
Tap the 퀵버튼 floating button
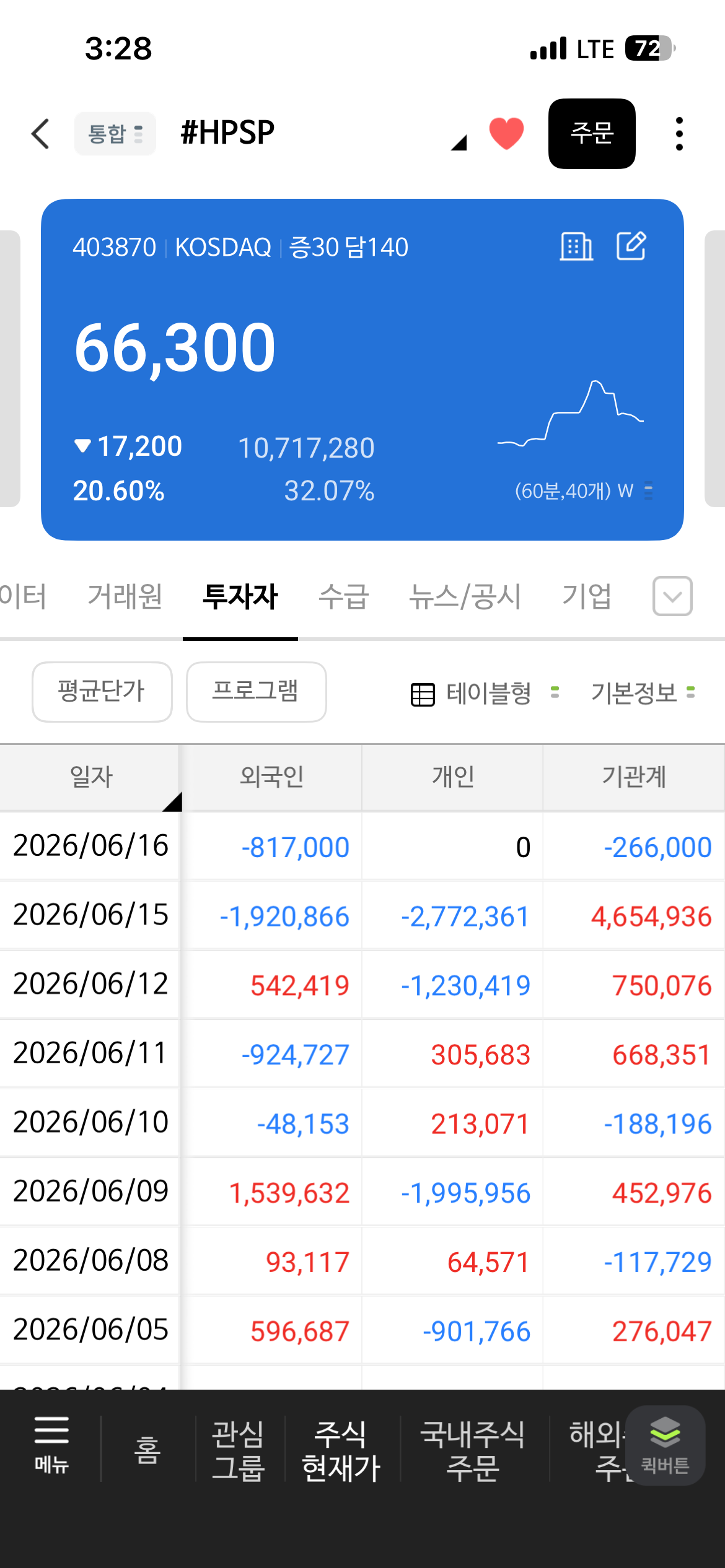[665, 1445]
